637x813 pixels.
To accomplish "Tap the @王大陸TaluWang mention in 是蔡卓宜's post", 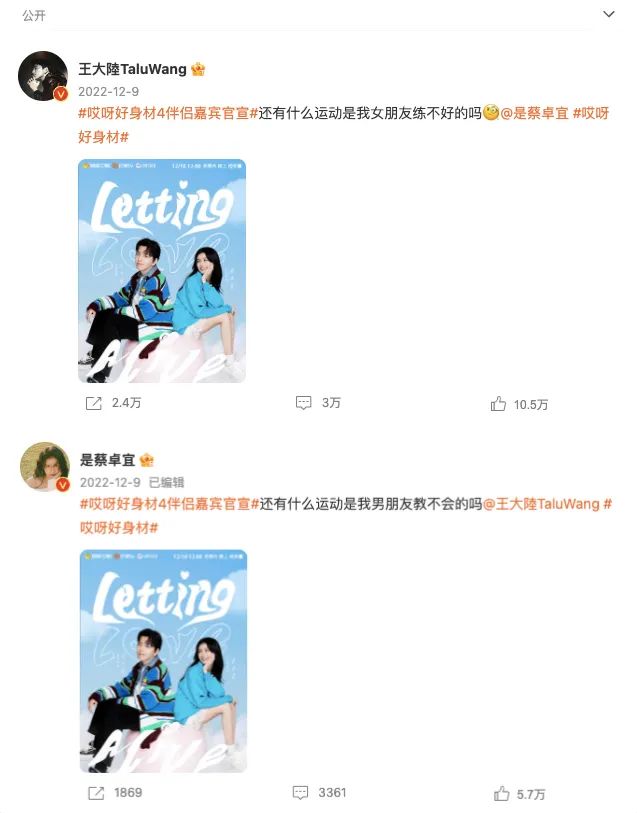I will [541, 504].
